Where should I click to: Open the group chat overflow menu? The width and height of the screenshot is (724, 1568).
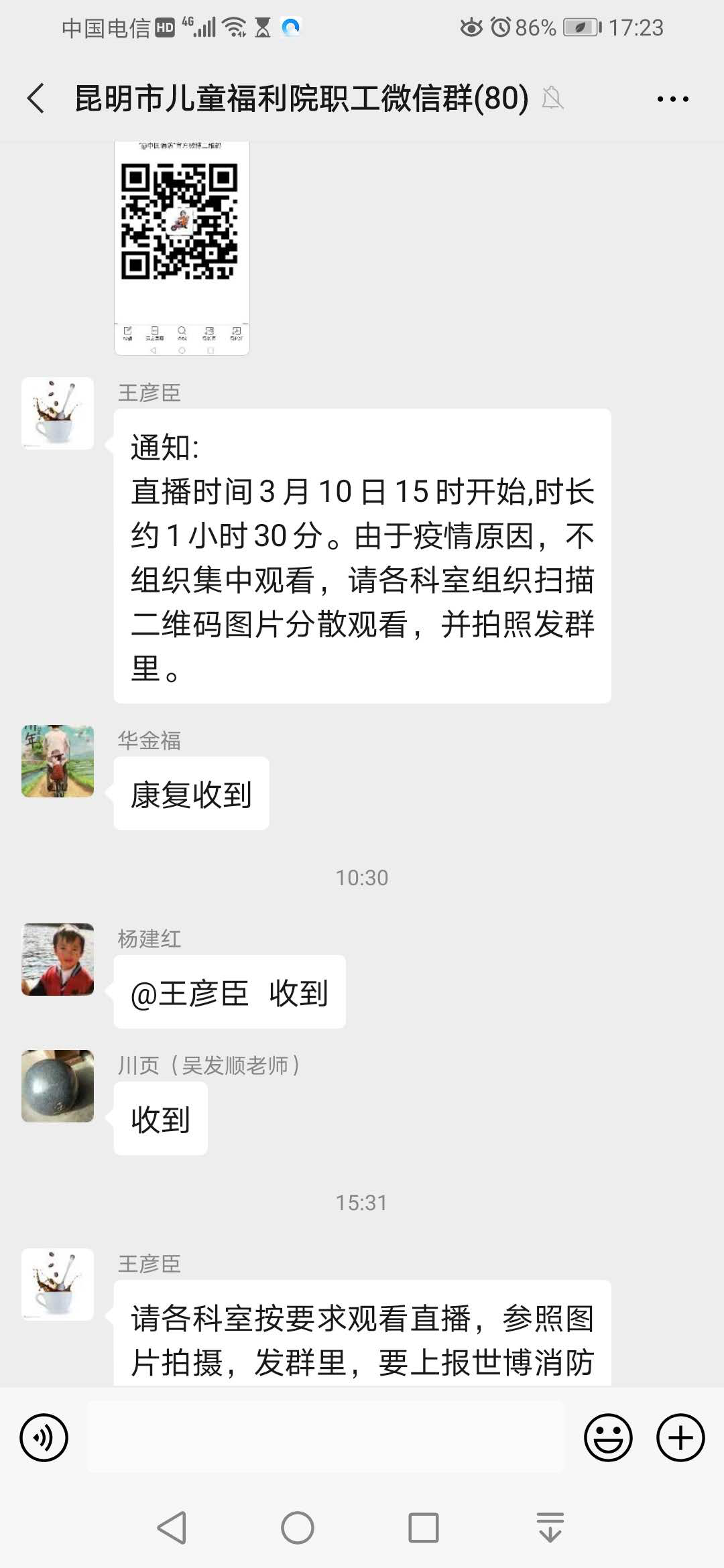pyautogui.click(x=672, y=99)
